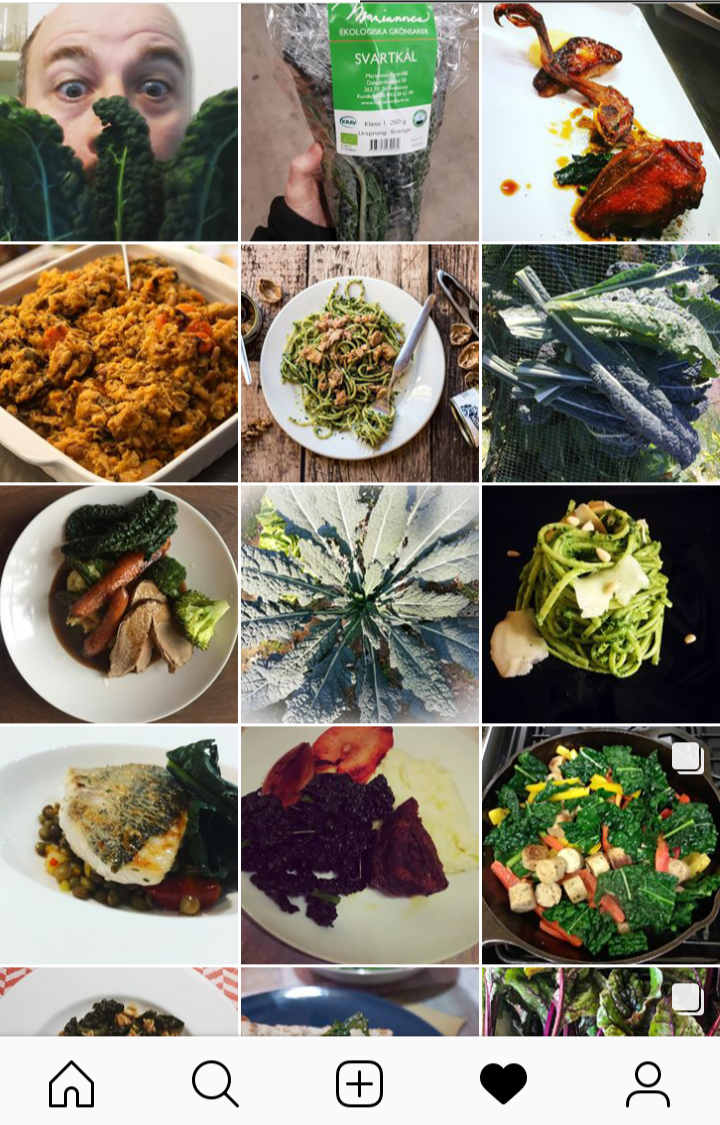
Task: View the green pasta on wooden table post
Action: [x=360, y=363]
